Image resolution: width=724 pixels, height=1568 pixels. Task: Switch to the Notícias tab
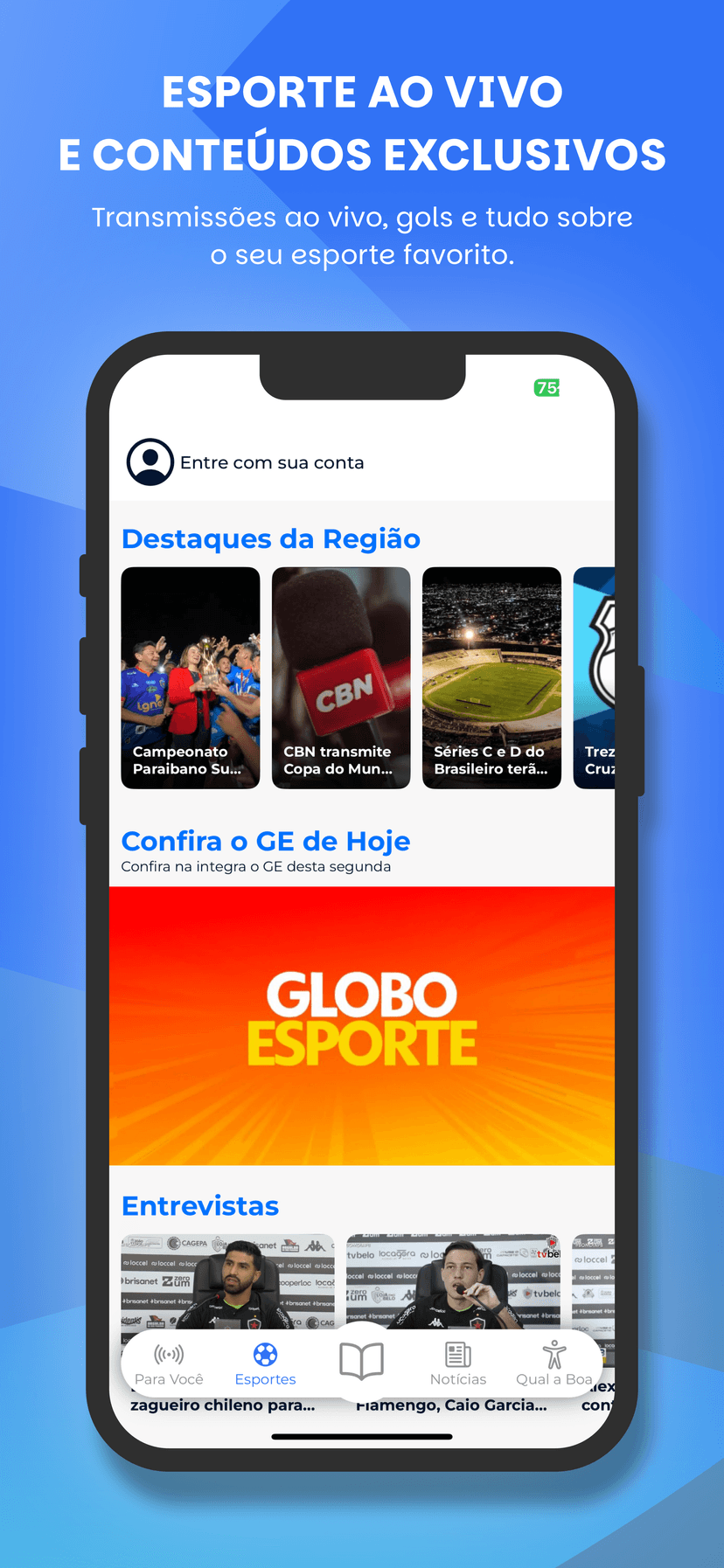(x=458, y=1363)
